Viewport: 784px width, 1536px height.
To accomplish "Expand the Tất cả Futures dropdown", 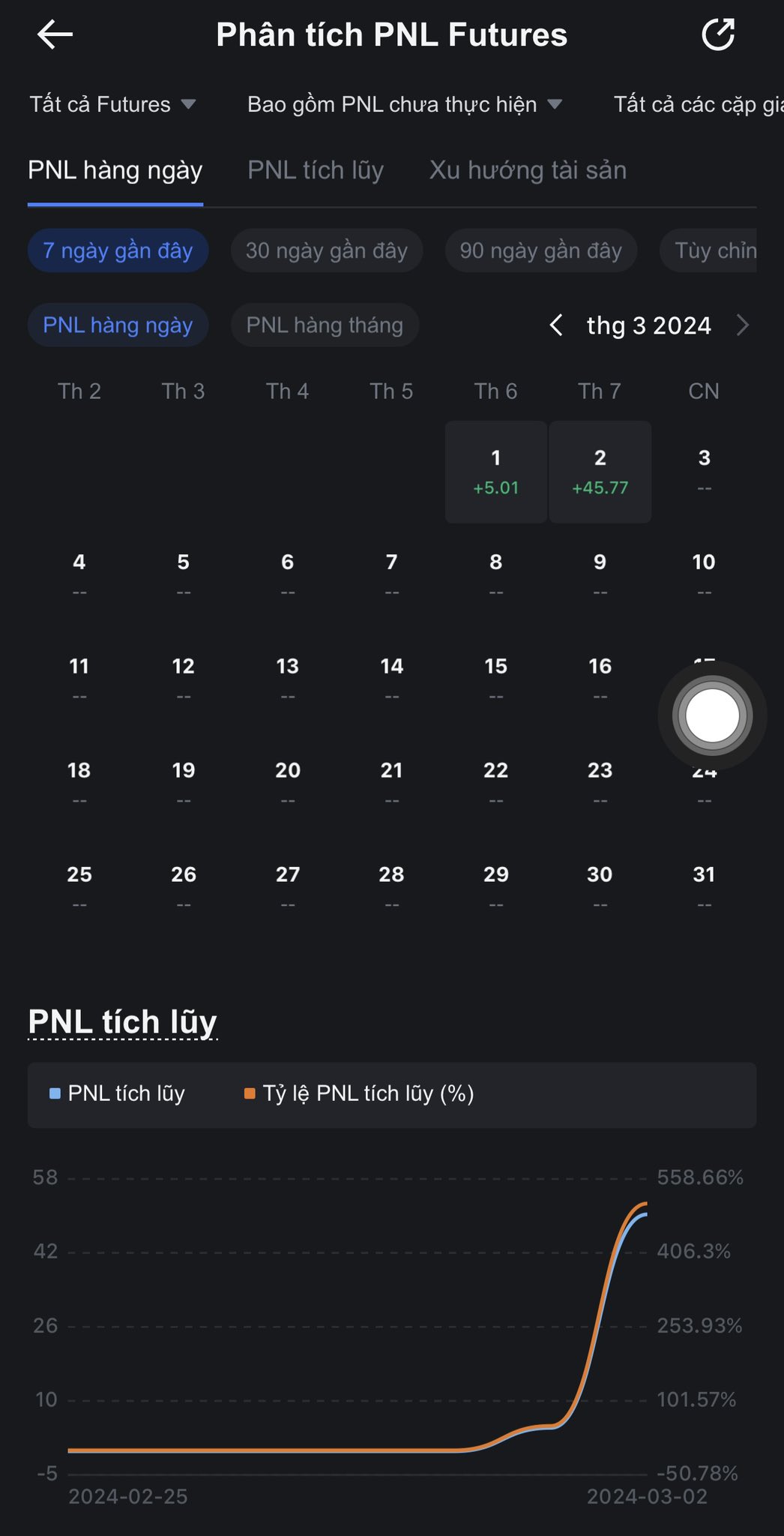I will click(x=112, y=104).
